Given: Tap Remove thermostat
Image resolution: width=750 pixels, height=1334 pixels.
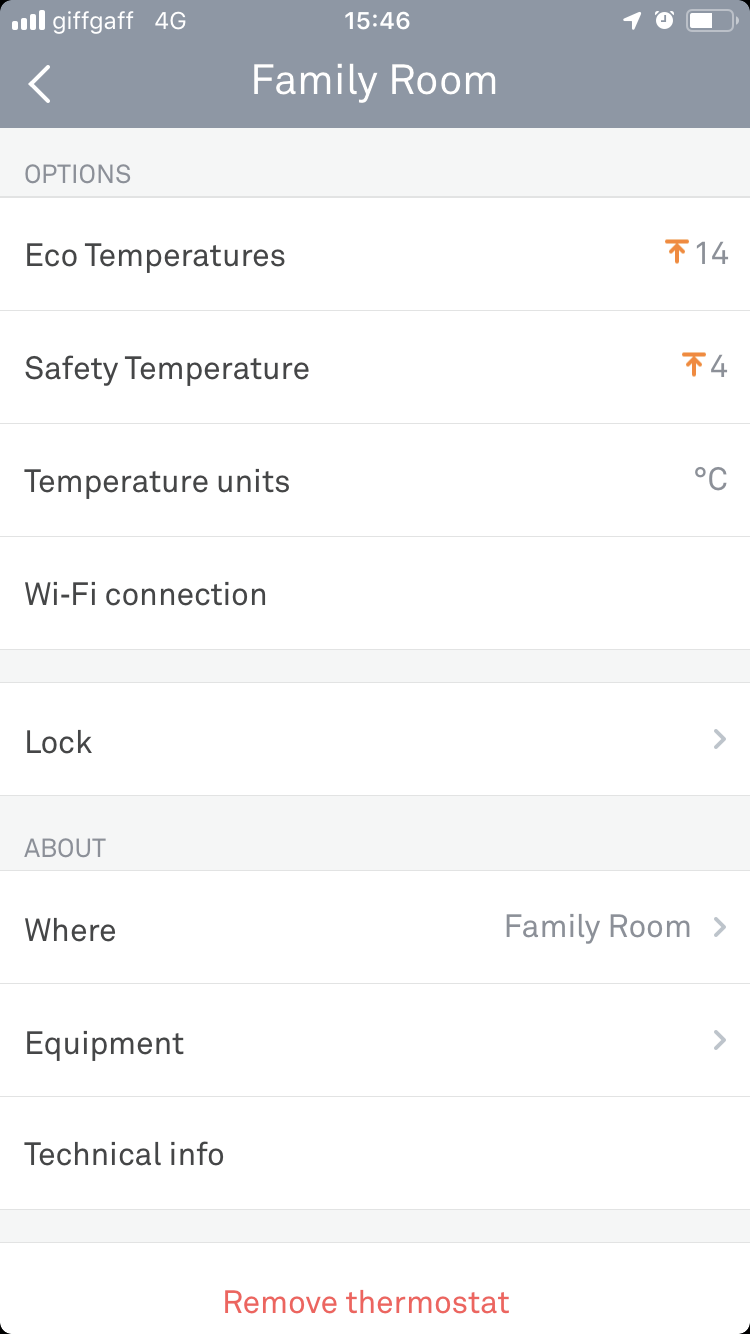Looking at the screenshot, I should [x=366, y=1302].
